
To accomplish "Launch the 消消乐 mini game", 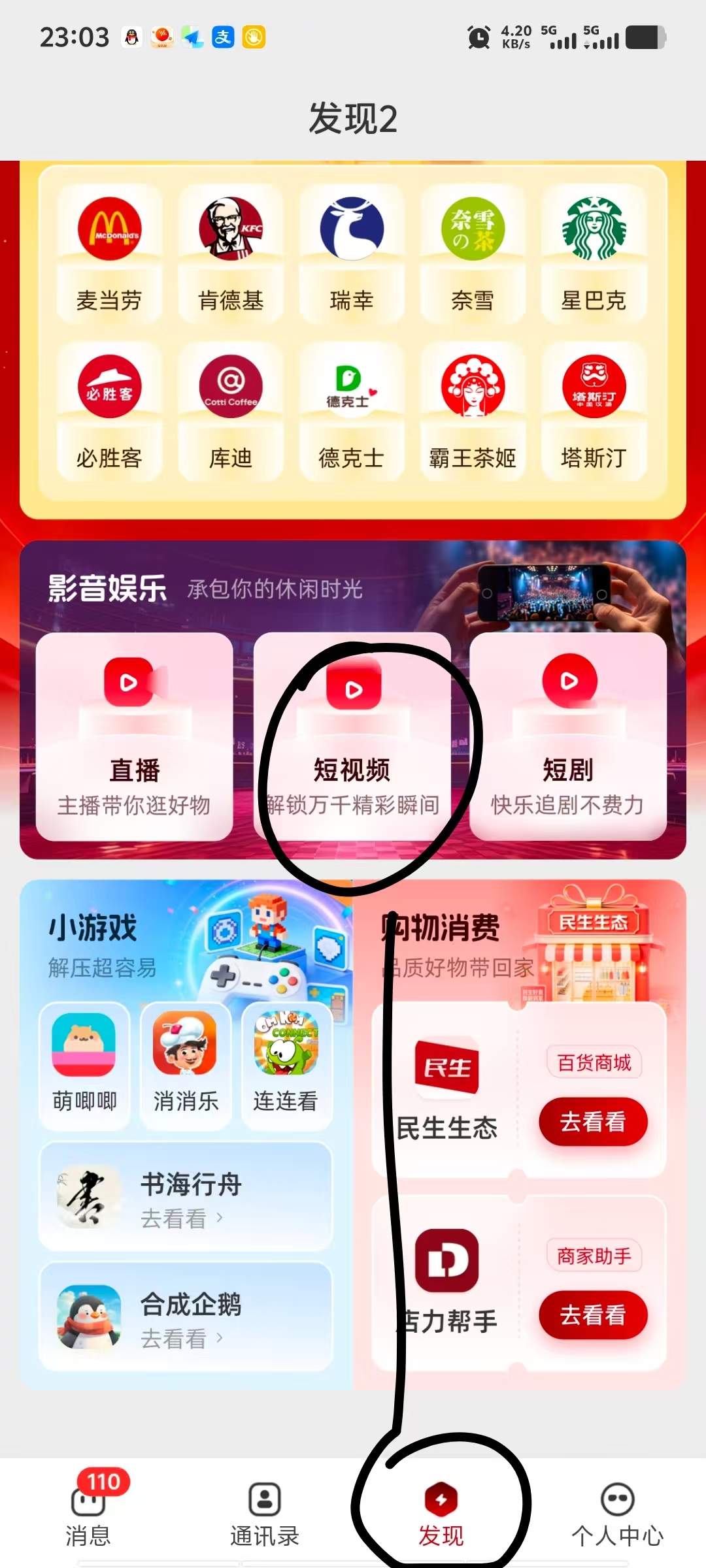I will 186,1065.
